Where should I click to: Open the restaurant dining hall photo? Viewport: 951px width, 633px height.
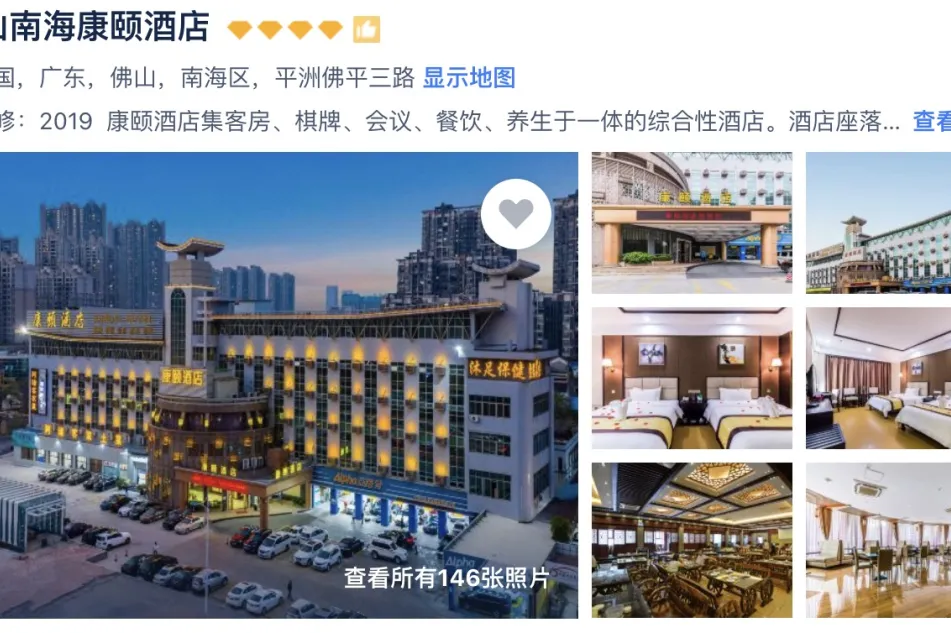click(691, 540)
